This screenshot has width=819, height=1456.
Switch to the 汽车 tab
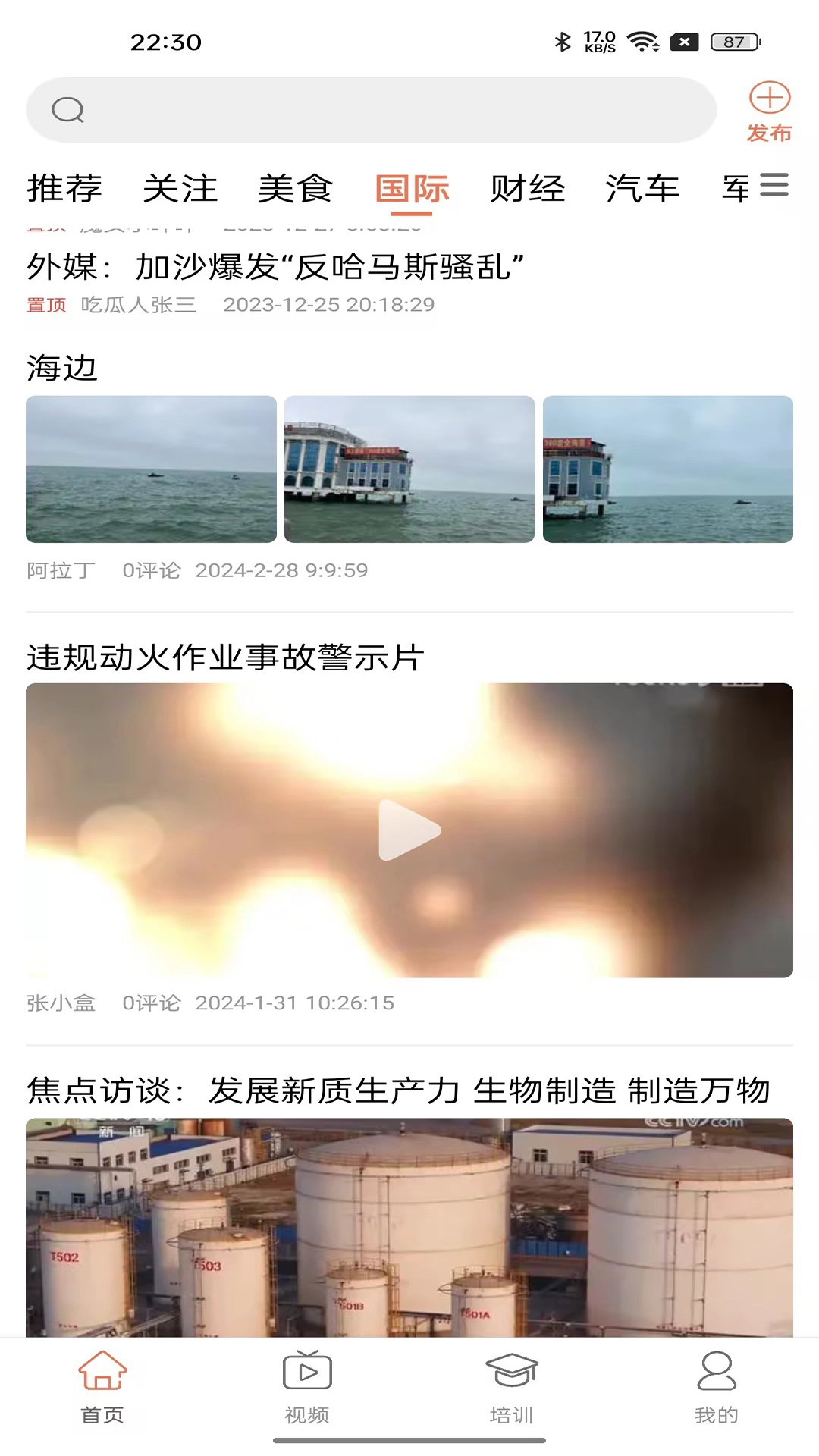pos(643,189)
